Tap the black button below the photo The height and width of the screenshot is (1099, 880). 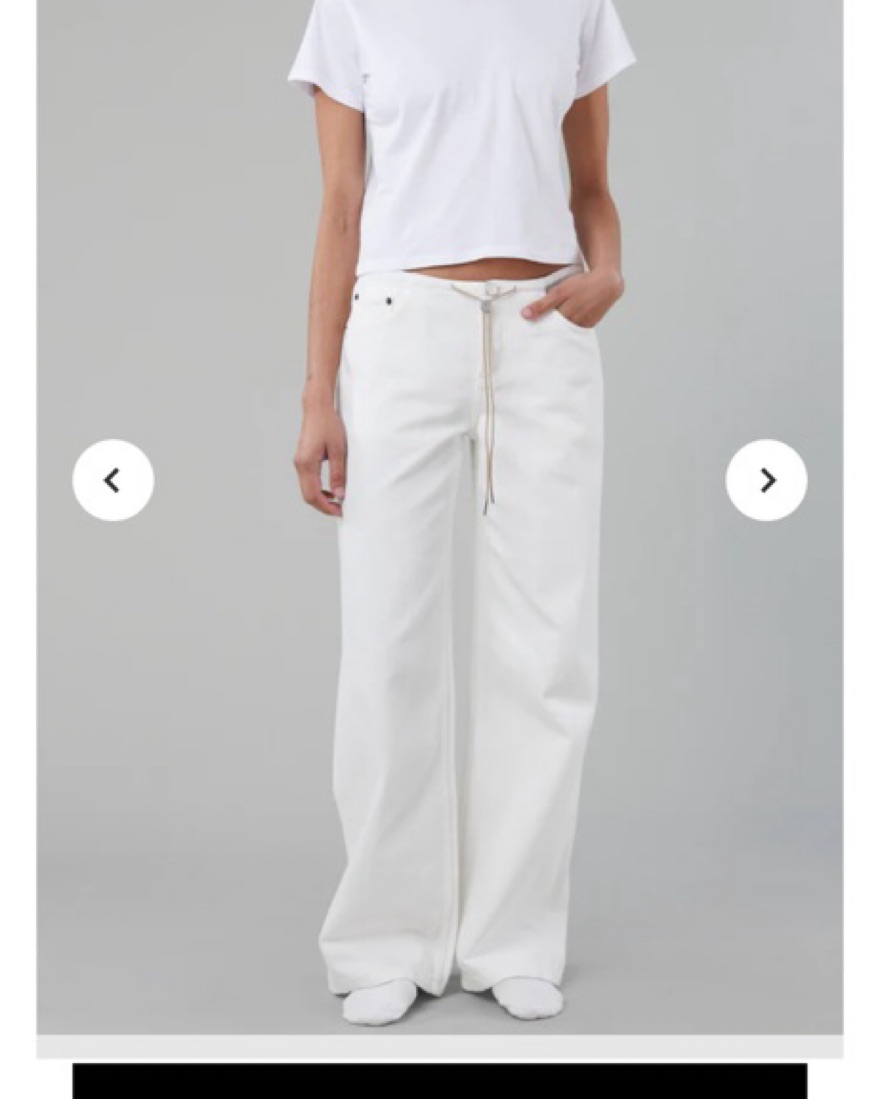(x=440, y=1081)
